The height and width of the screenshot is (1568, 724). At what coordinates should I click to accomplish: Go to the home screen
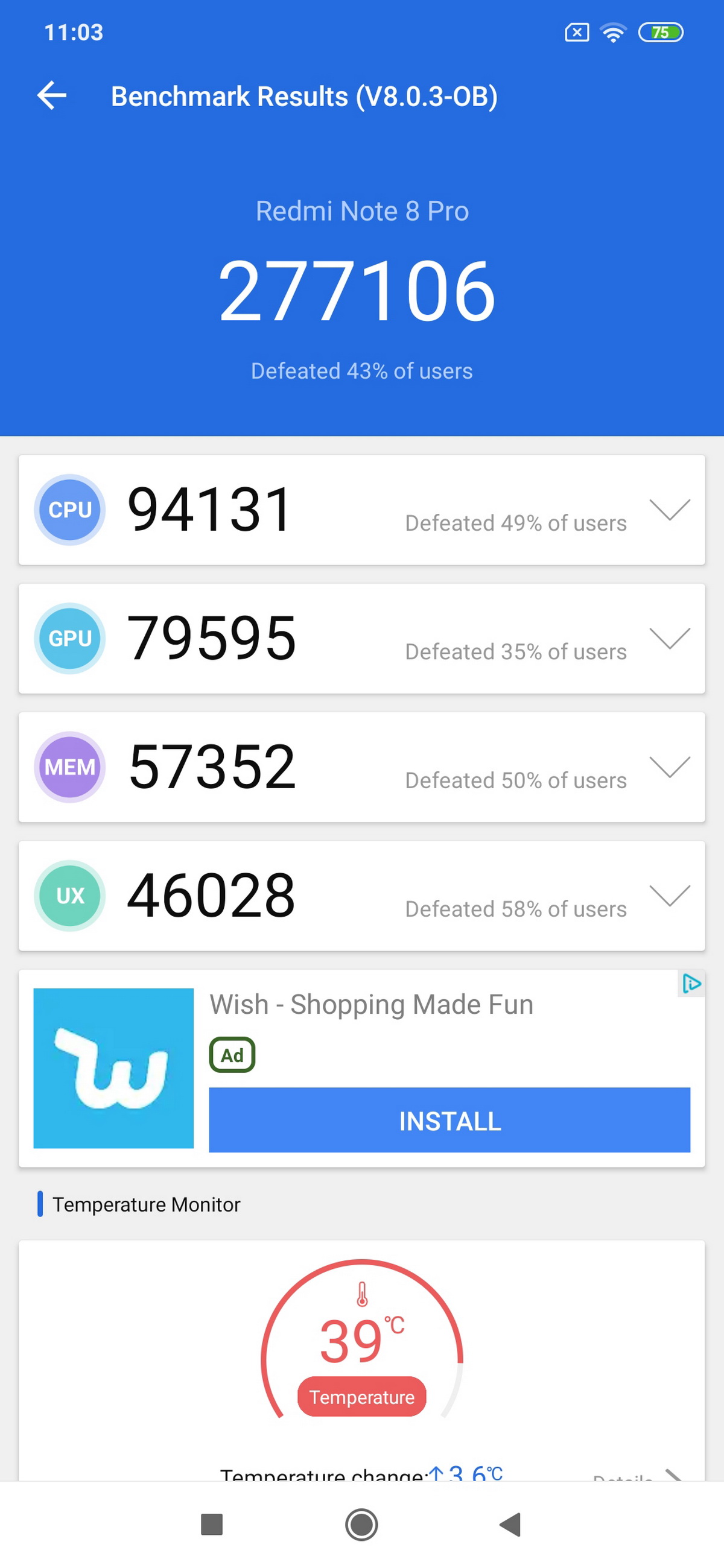click(x=361, y=1524)
